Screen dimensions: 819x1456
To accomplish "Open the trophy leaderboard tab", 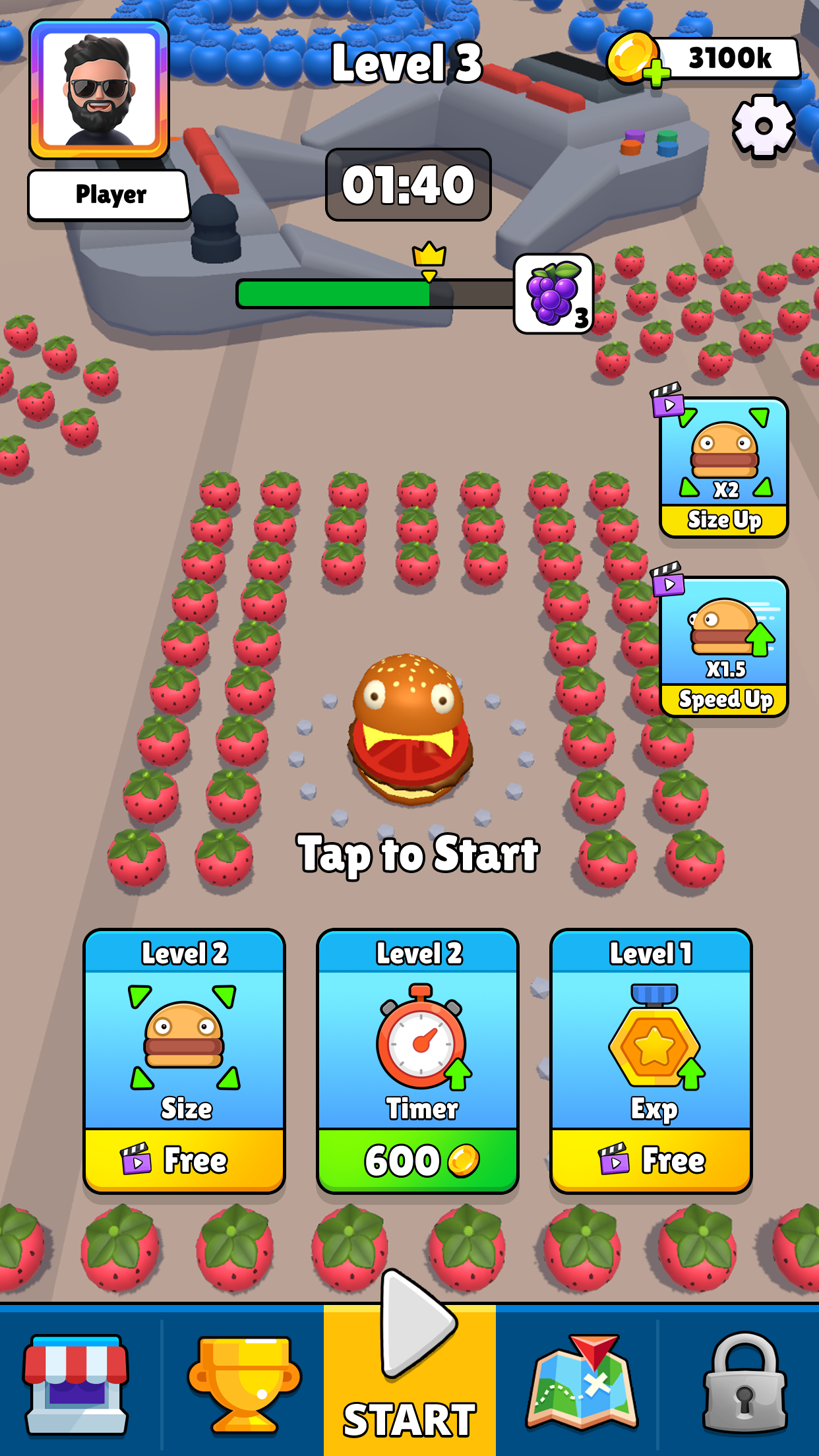I will click(x=244, y=1383).
